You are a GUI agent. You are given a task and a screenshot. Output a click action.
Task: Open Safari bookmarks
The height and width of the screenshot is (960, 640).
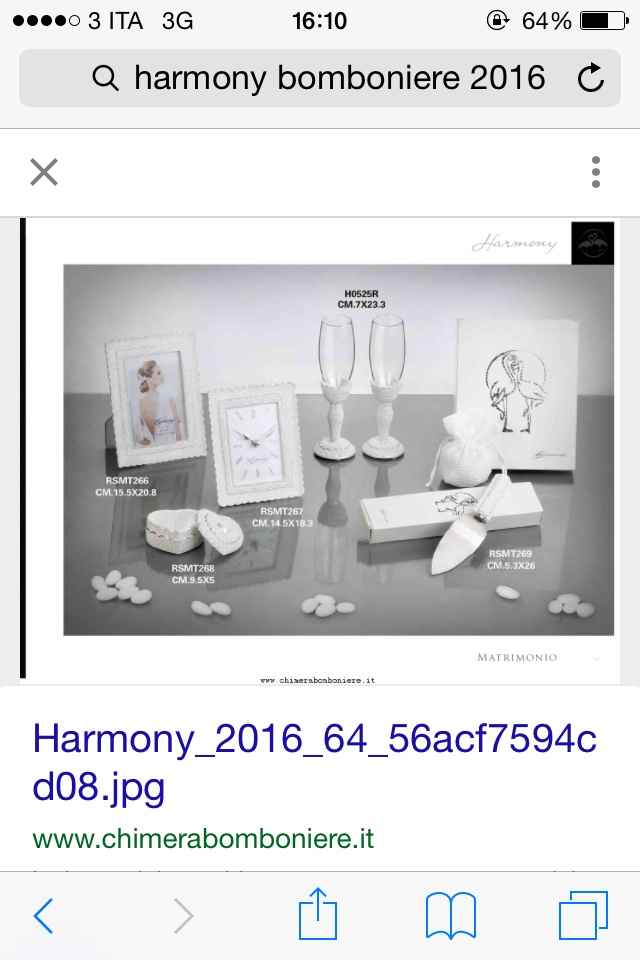click(450, 914)
